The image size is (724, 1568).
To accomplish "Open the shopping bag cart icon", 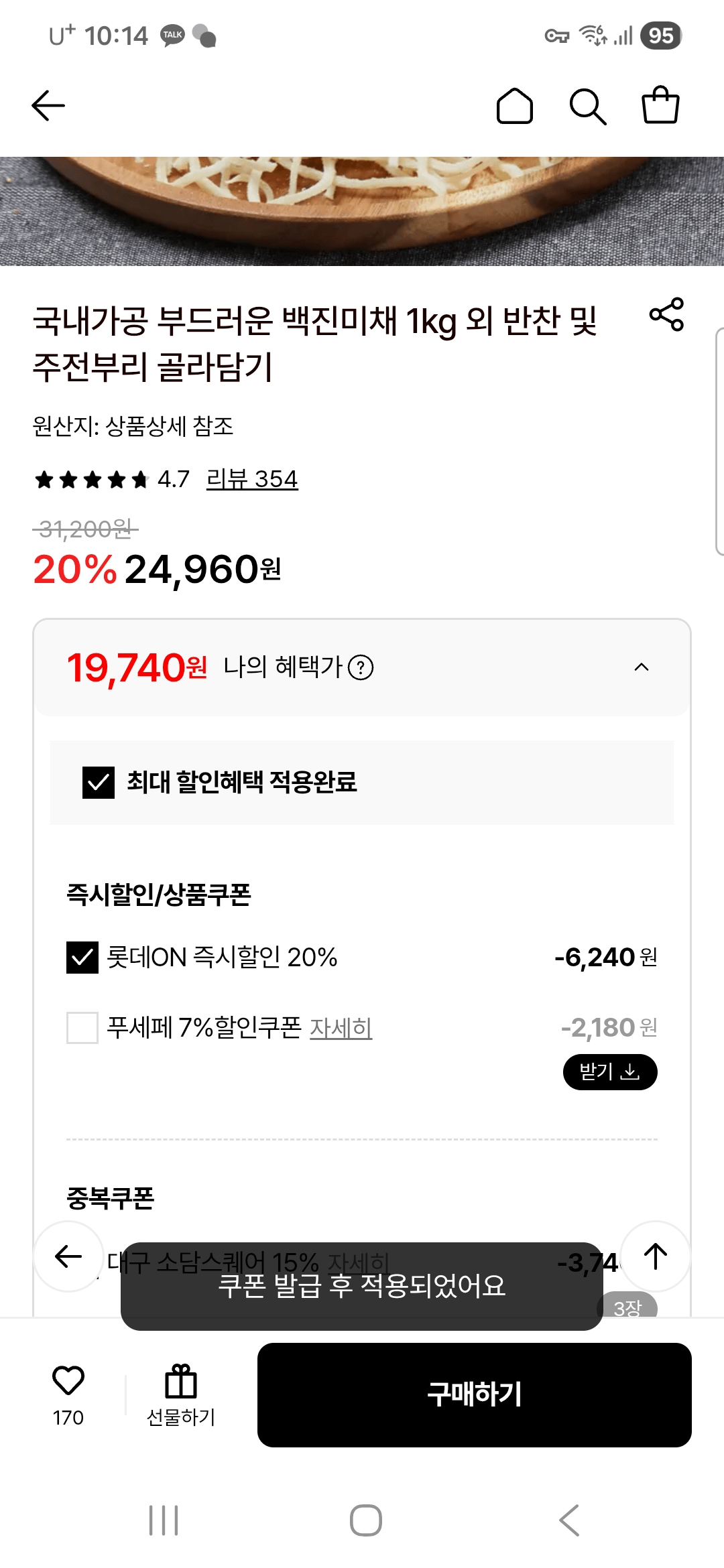I will [x=660, y=106].
